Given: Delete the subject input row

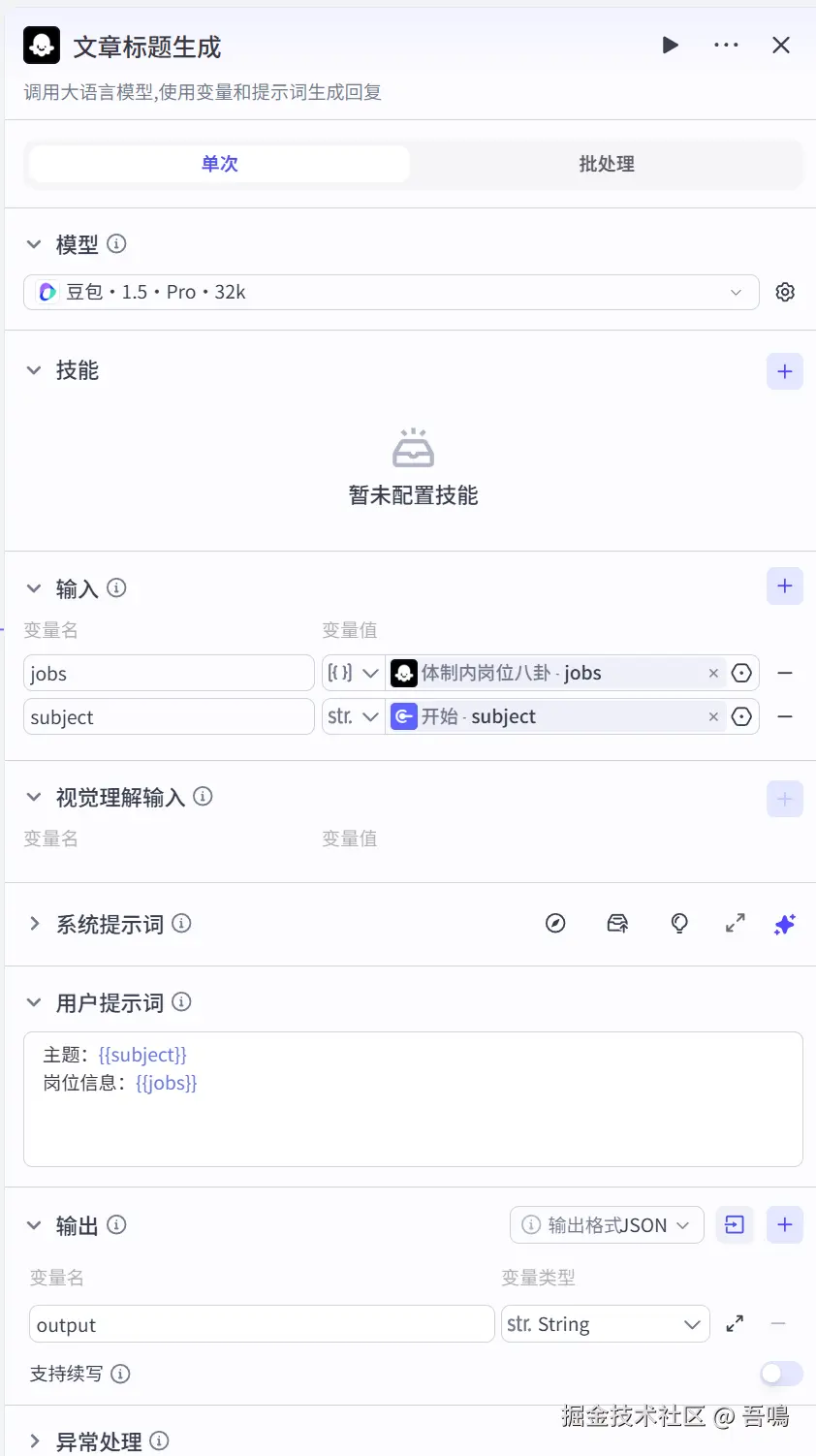Looking at the screenshot, I should pos(786,716).
